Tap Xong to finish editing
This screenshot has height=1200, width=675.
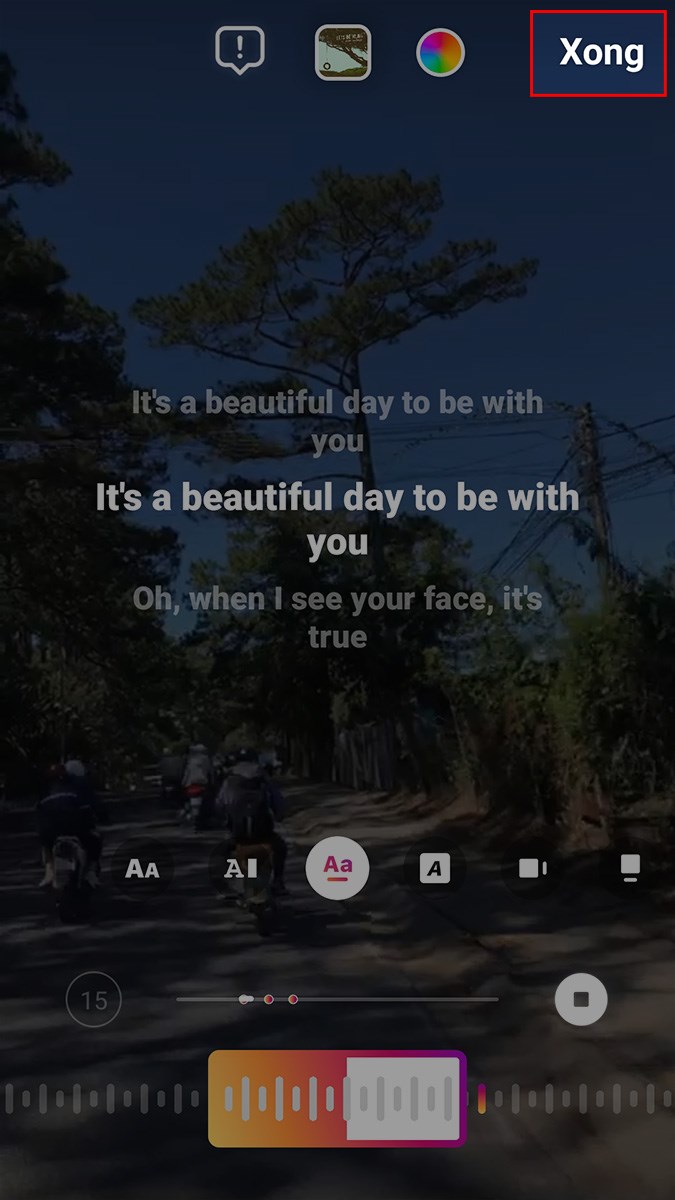click(599, 53)
